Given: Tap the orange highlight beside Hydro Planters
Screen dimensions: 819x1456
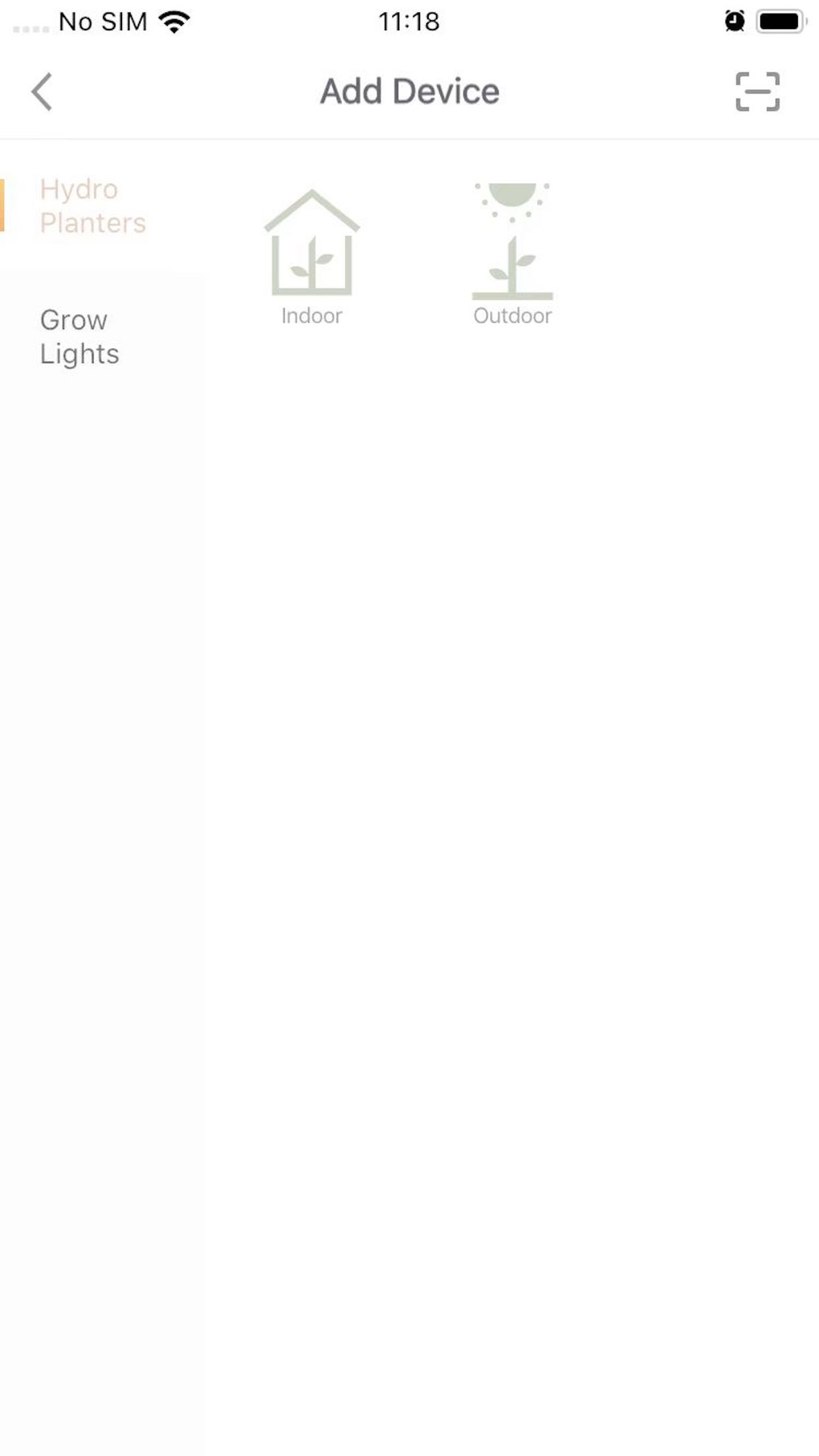Looking at the screenshot, I should coord(4,206).
